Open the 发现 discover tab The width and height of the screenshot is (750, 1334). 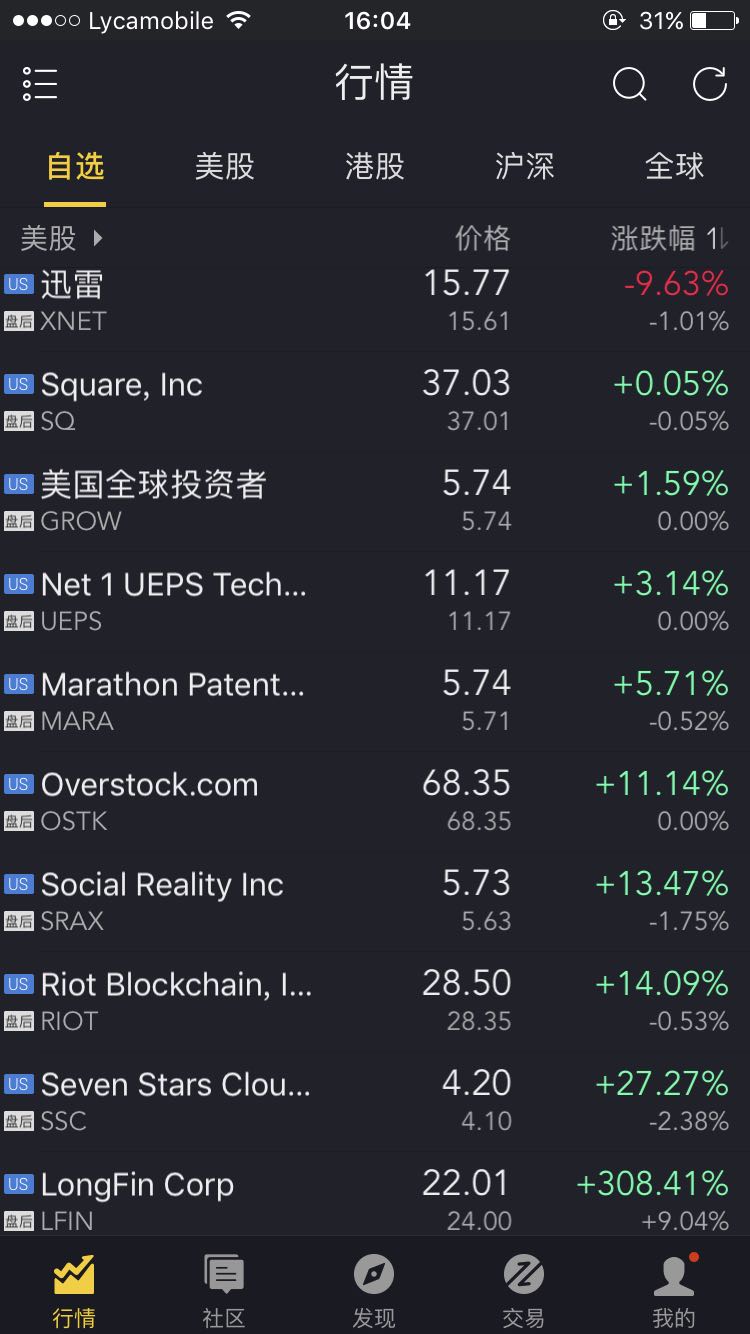click(x=374, y=1290)
